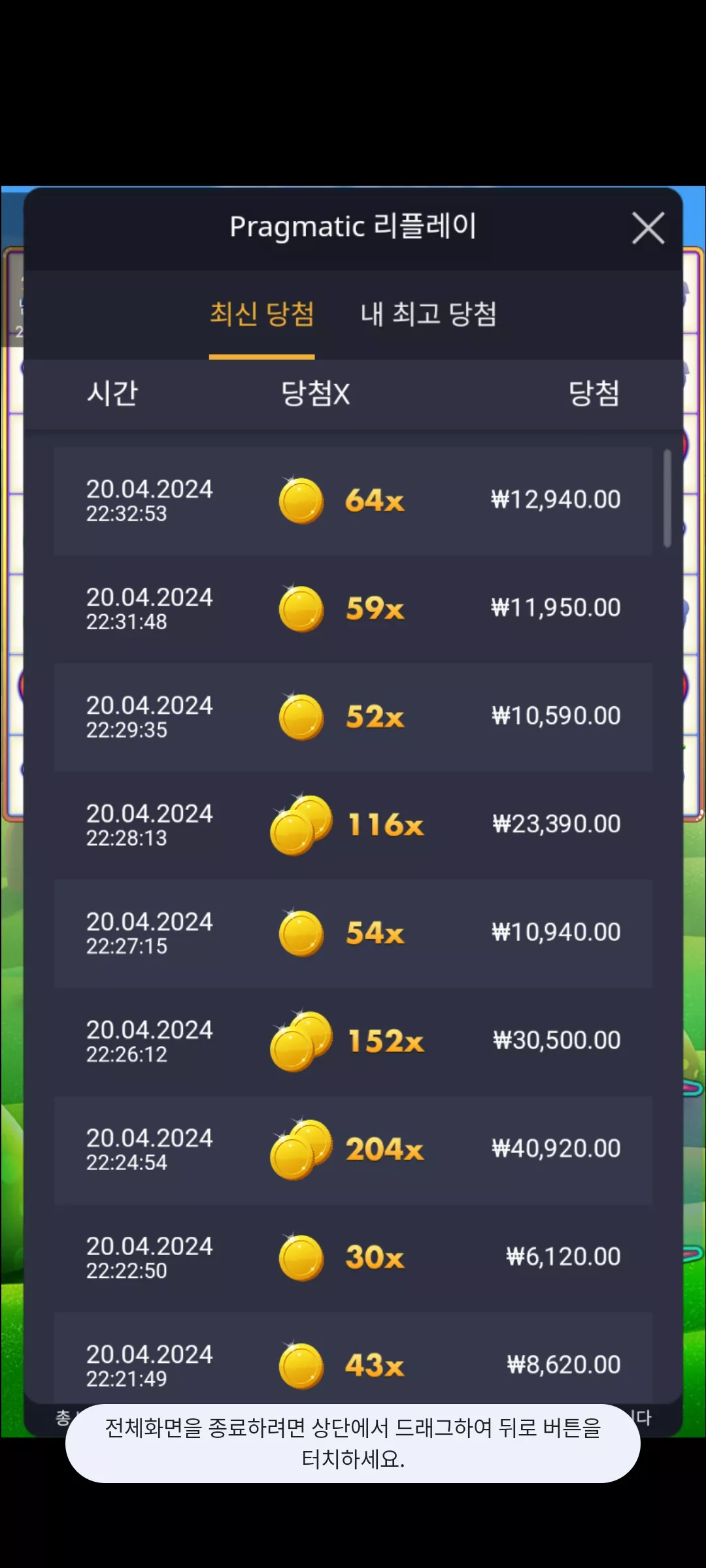This screenshot has height=1568, width=706.
Task: Switch to the 최신 당첨 tab
Action: coord(261,314)
